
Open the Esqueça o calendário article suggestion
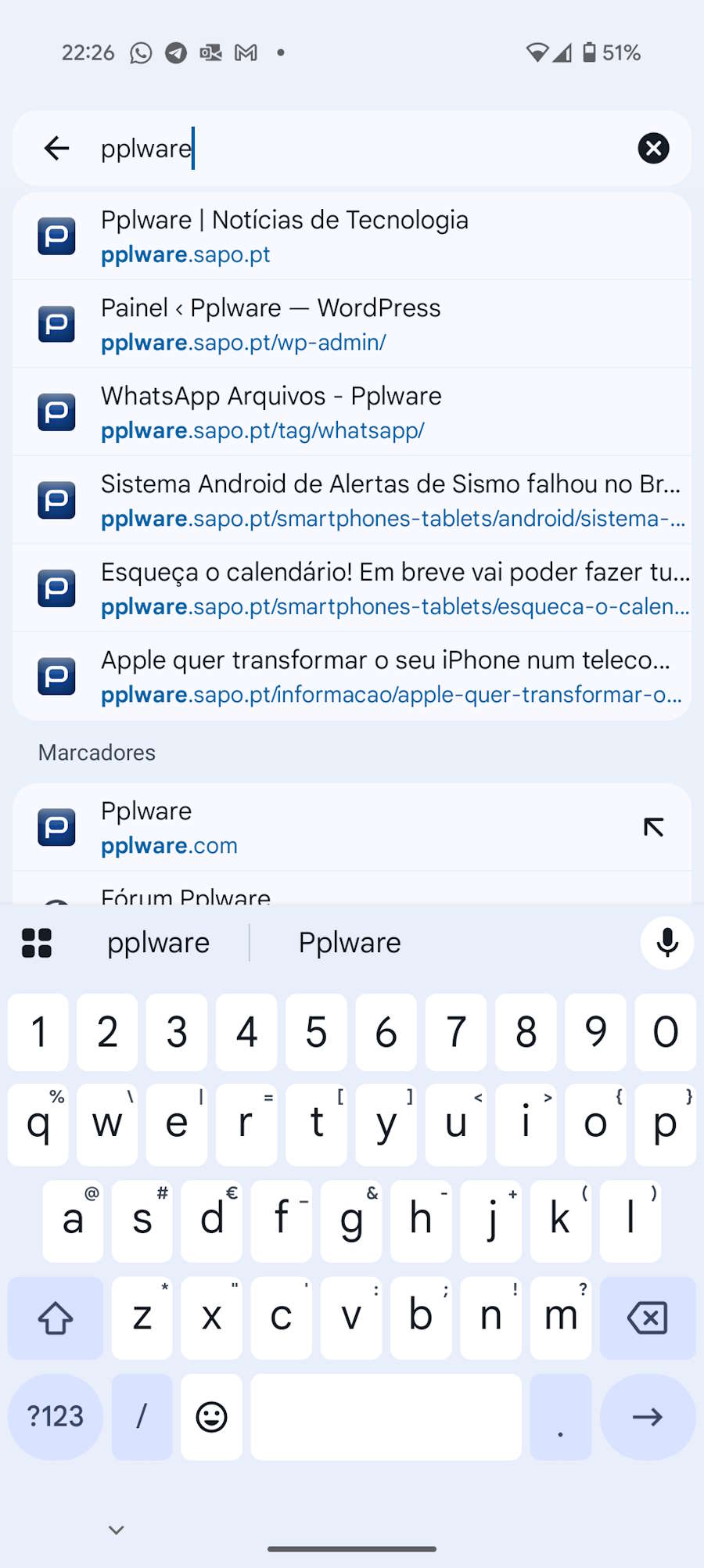point(352,588)
